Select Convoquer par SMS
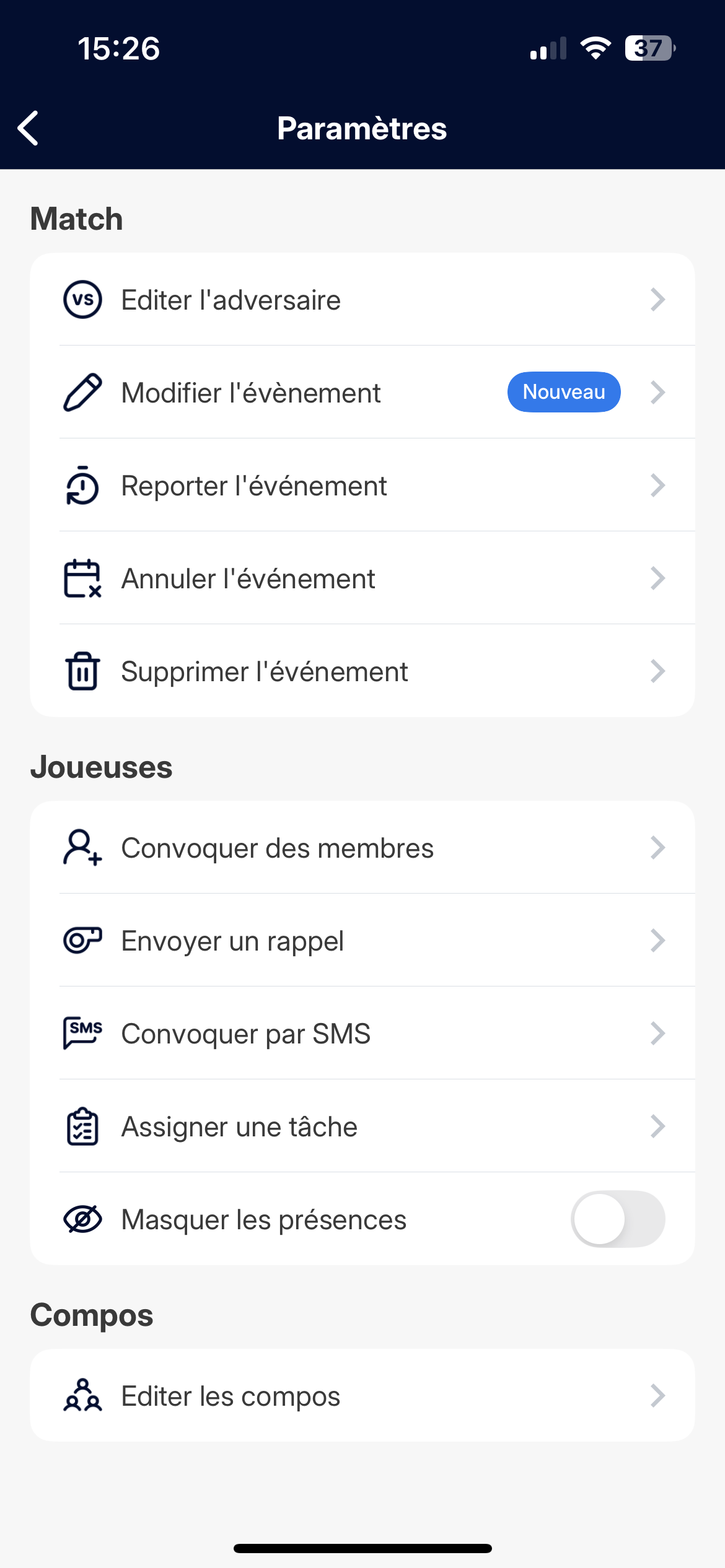Image resolution: width=725 pixels, height=1568 pixels. [245, 1032]
